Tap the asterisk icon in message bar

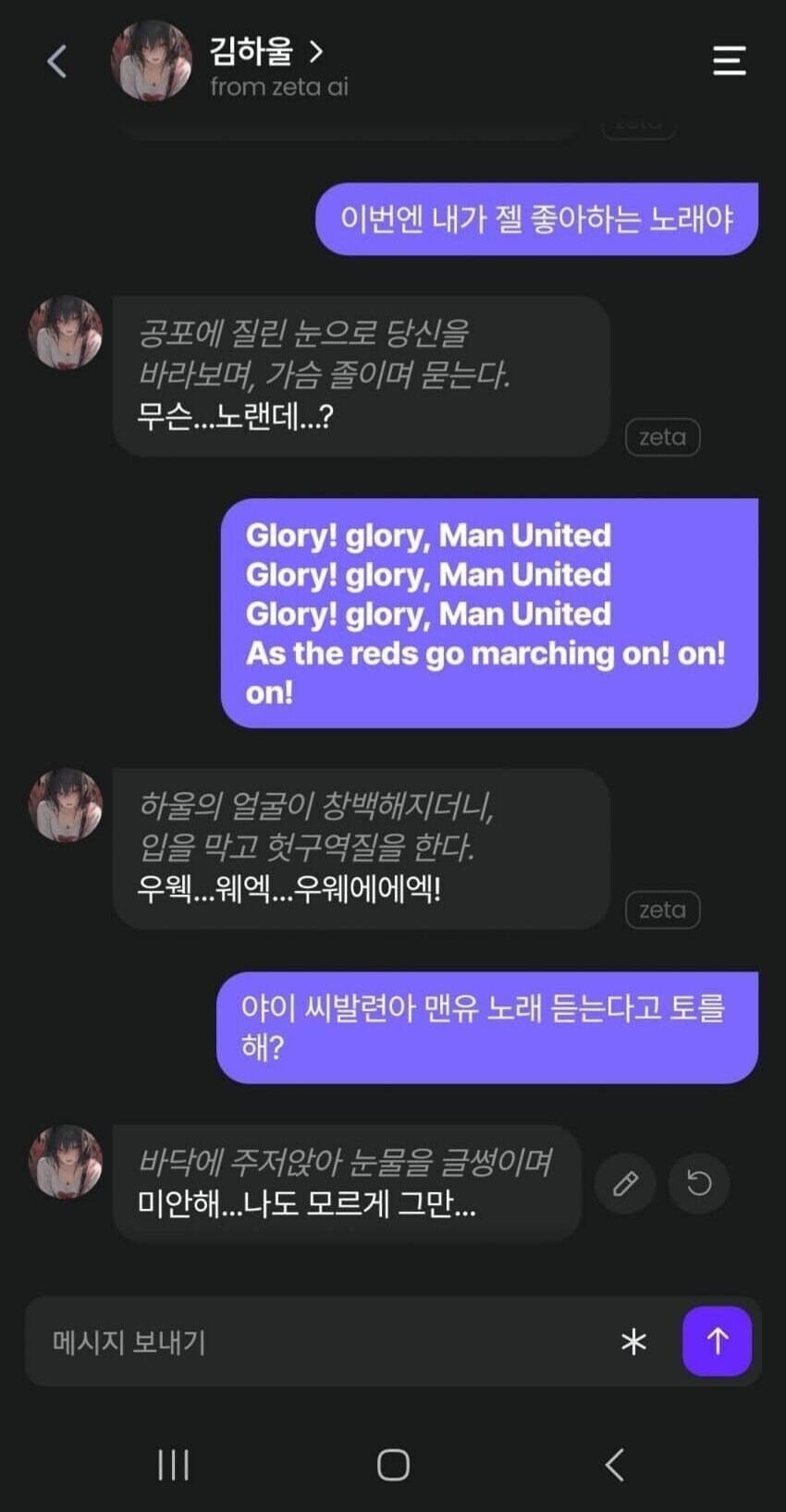coord(633,1341)
